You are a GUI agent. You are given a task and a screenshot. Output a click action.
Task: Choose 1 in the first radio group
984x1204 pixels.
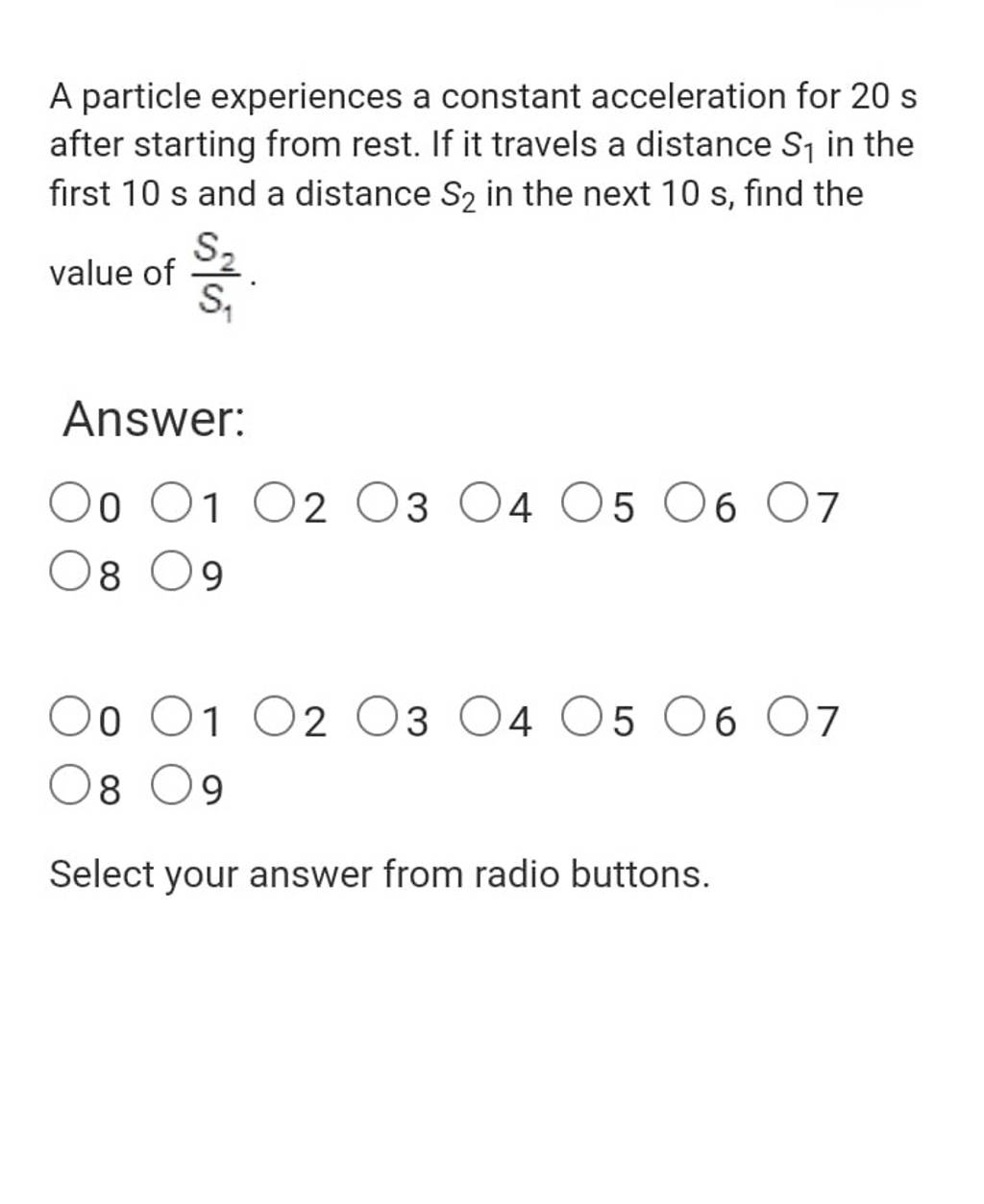[171, 504]
